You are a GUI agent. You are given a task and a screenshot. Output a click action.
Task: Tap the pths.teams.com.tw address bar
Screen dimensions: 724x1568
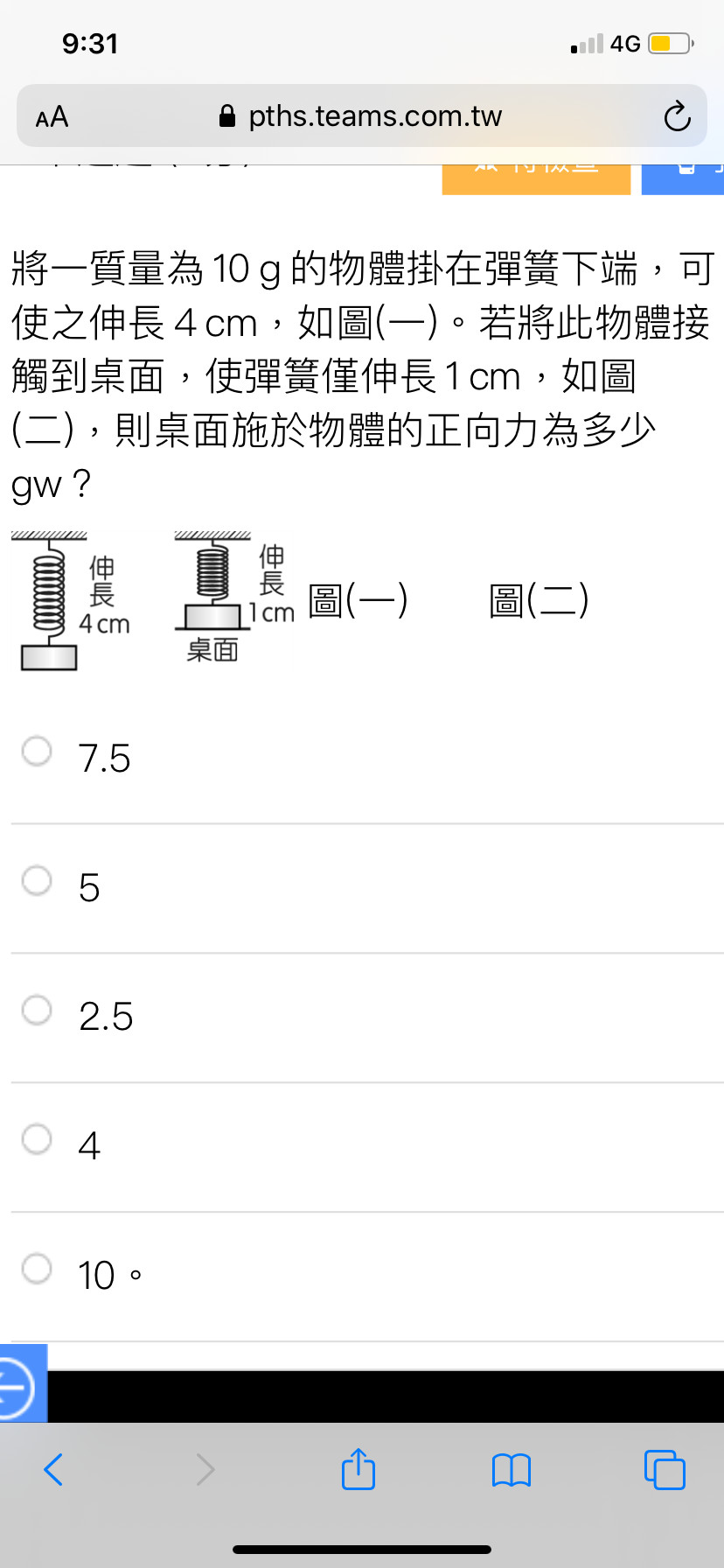tap(362, 115)
